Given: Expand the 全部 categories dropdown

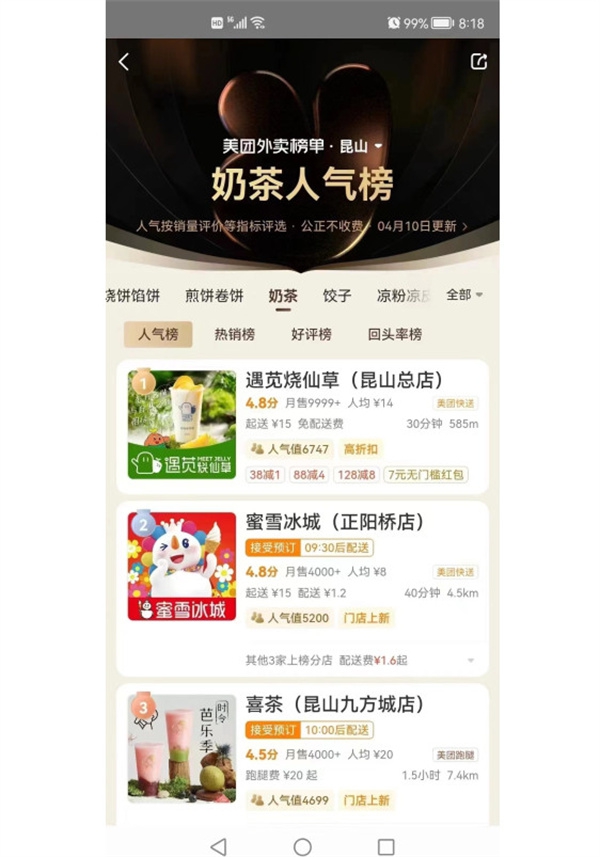Looking at the screenshot, I should click(x=464, y=295).
